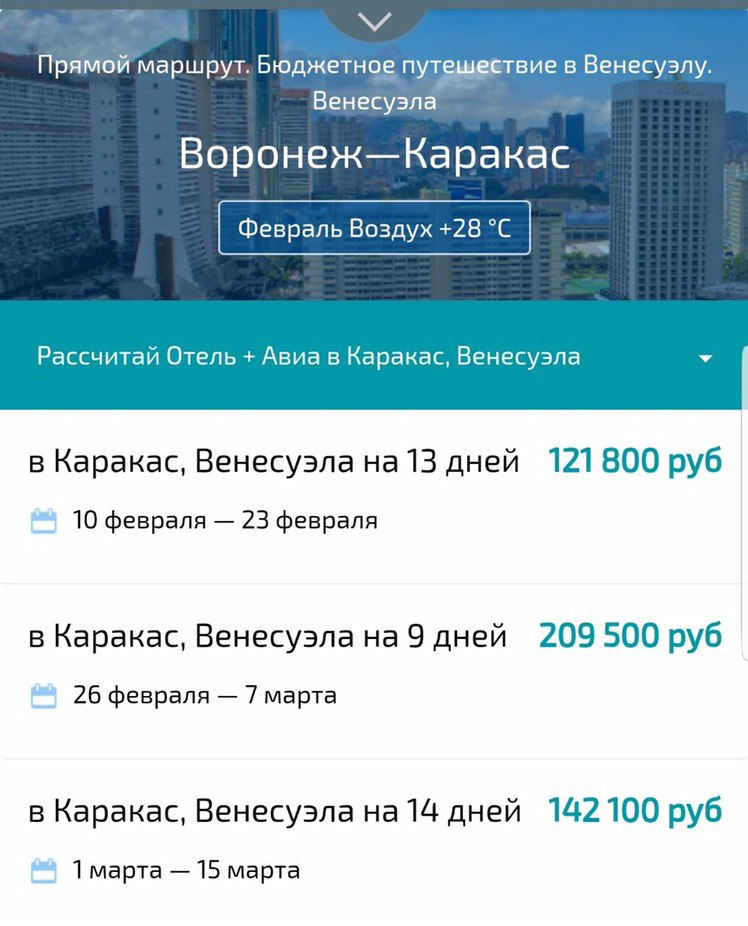
Task: View the 14-day Caracas trip for 142 100 руб
Action: 374,838
